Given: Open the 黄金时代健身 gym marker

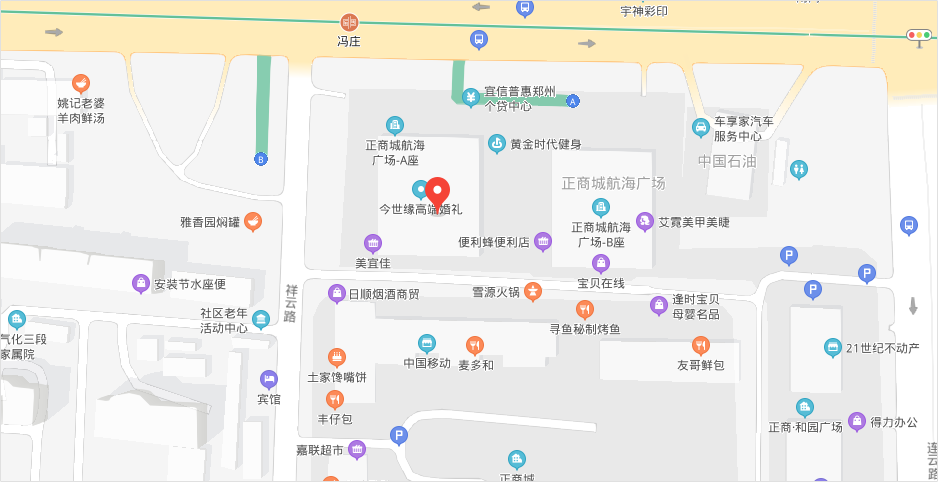Looking at the screenshot, I should [497, 144].
